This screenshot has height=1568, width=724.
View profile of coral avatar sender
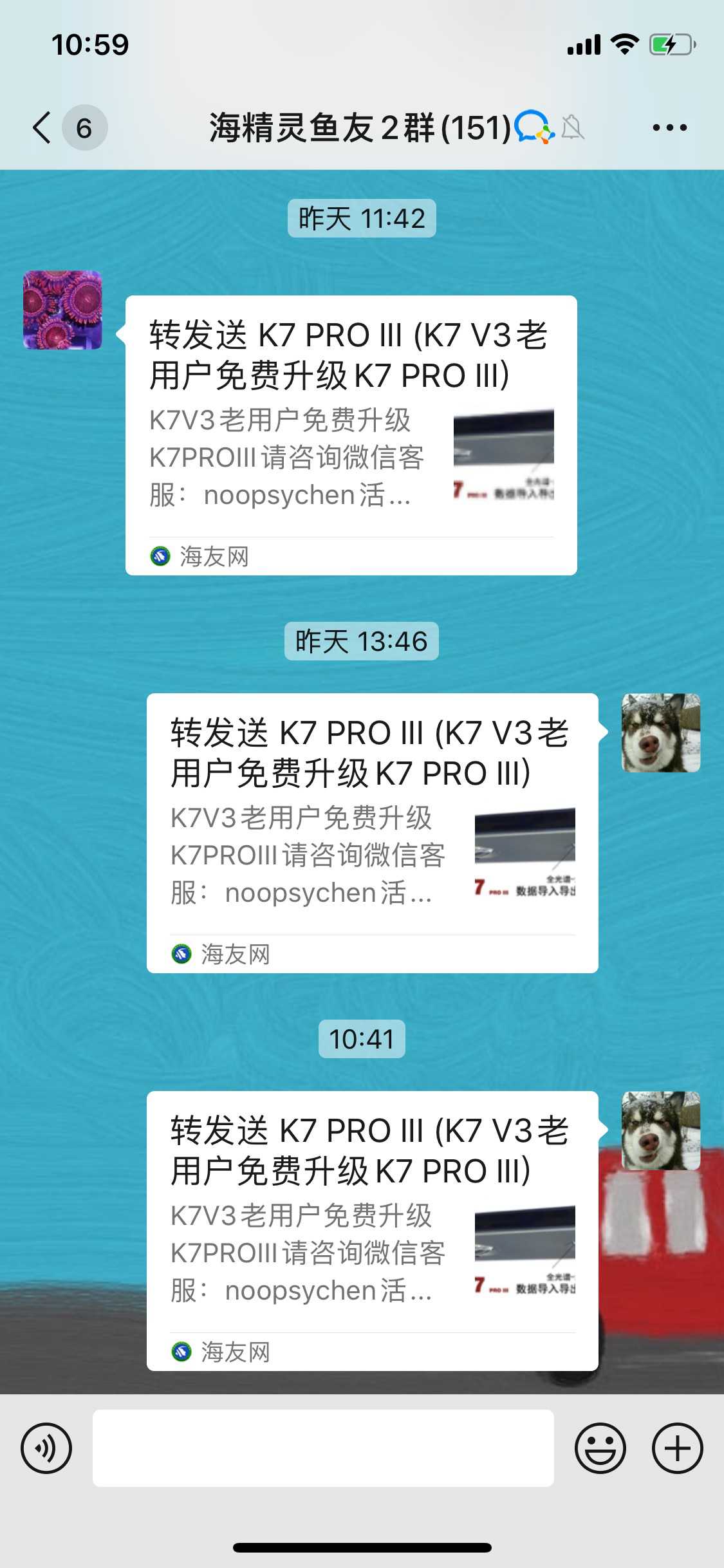point(62,310)
